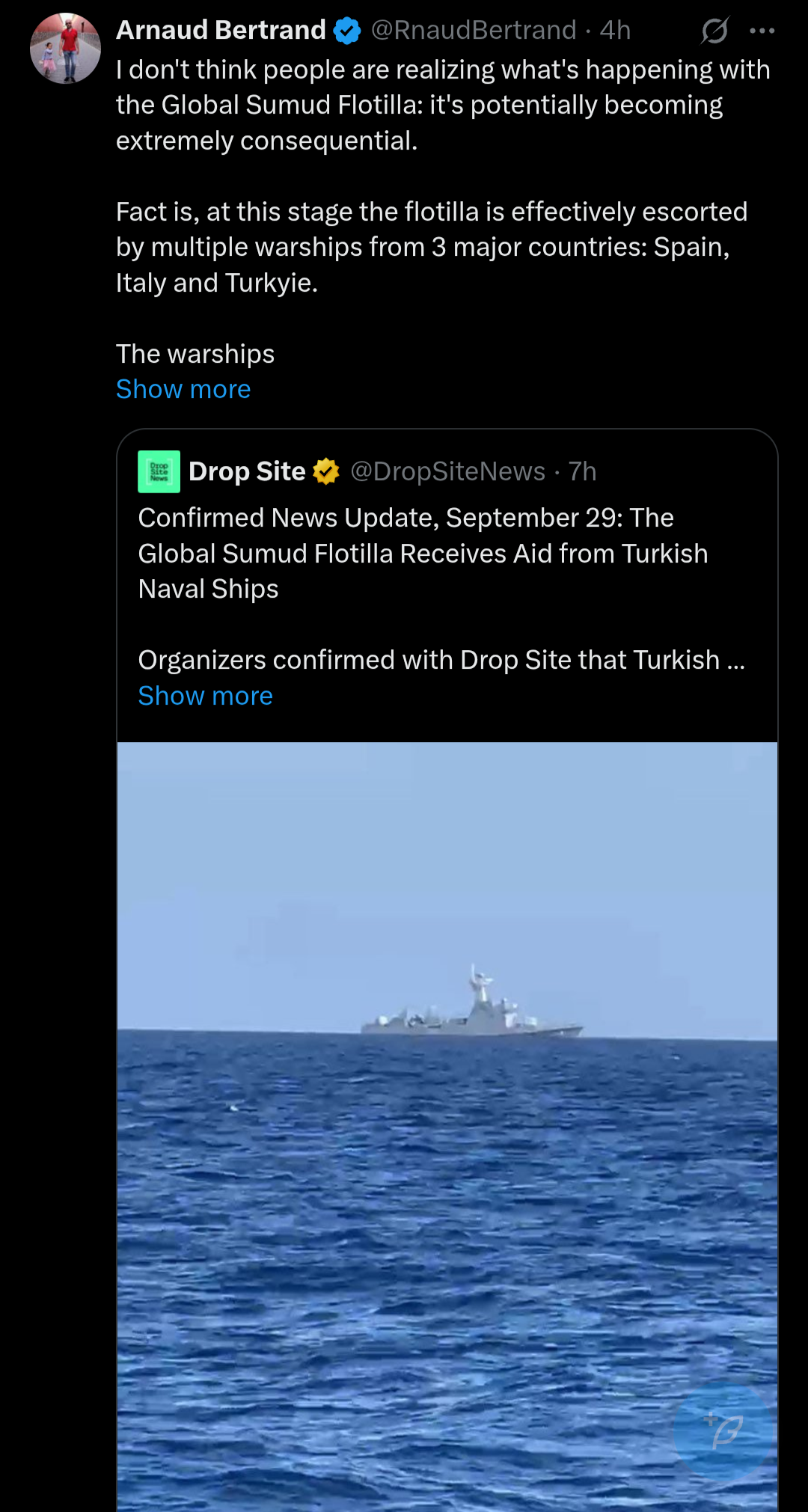Expand Arnaud Bertrand's post with Show more
The width and height of the screenshot is (808, 1512).
point(183,389)
